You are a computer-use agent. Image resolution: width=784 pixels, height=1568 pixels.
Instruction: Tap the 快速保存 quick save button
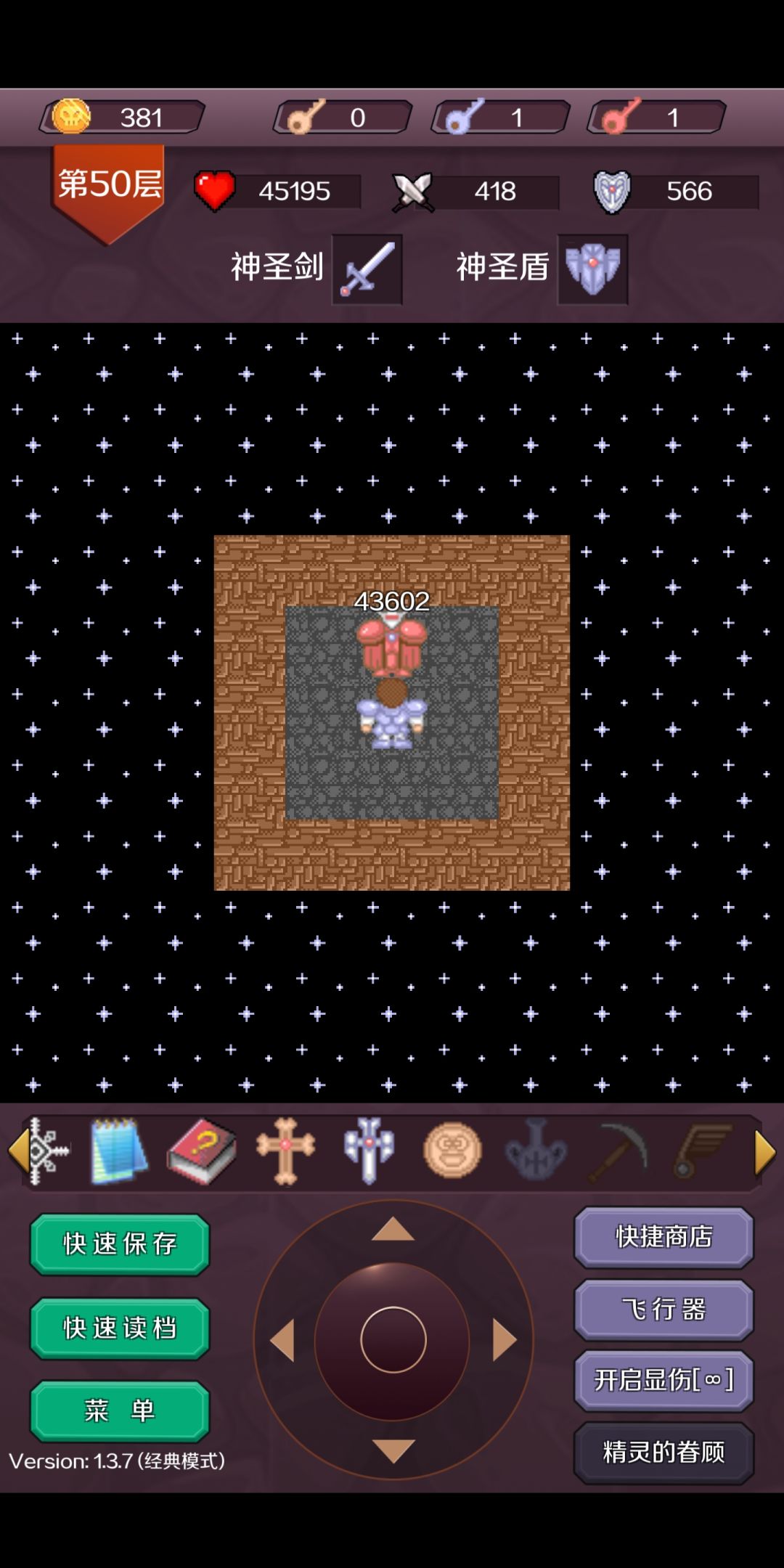[120, 1244]
